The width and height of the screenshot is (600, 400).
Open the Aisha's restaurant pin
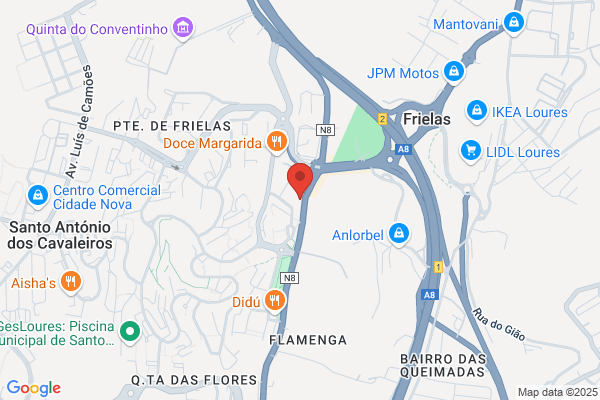(71, 282)
